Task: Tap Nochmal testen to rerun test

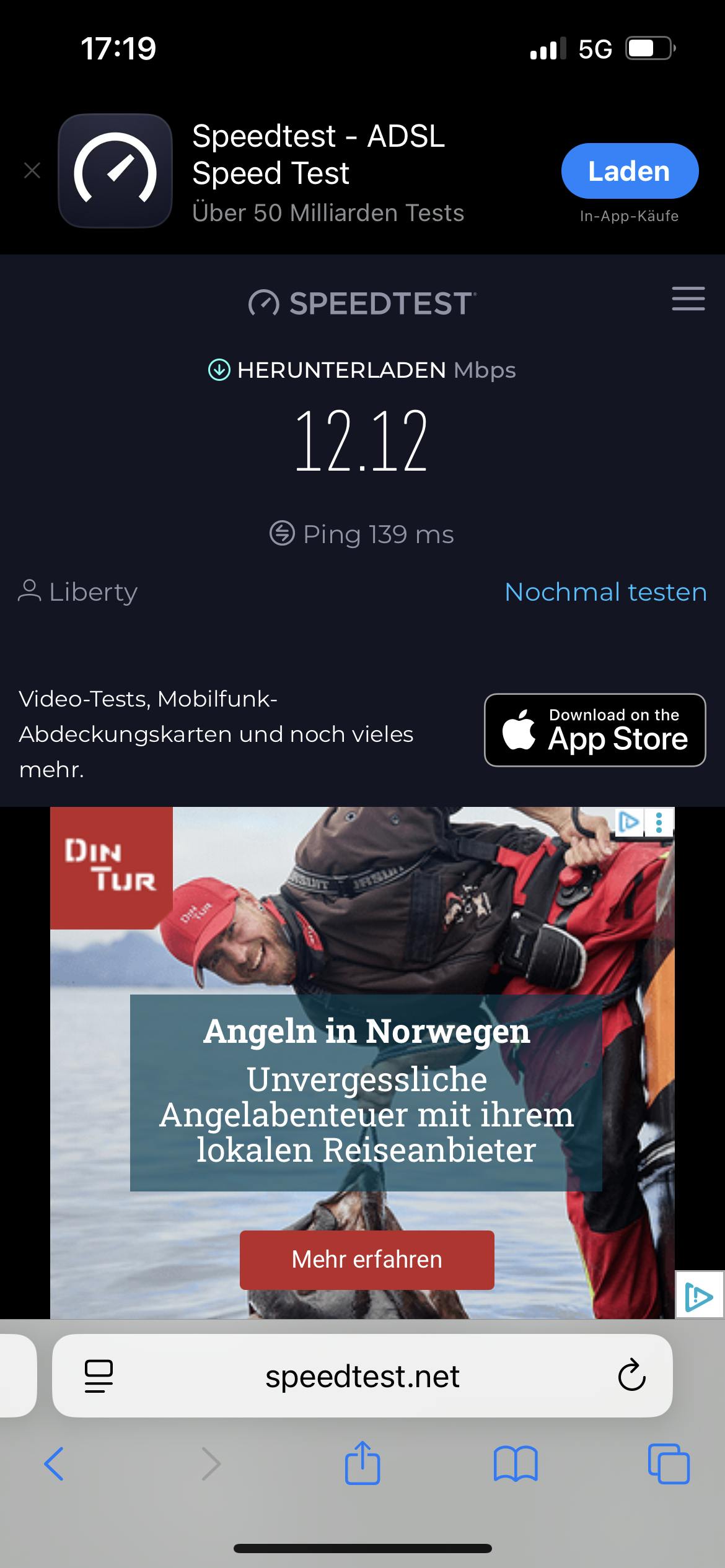Action: point(605,592)
